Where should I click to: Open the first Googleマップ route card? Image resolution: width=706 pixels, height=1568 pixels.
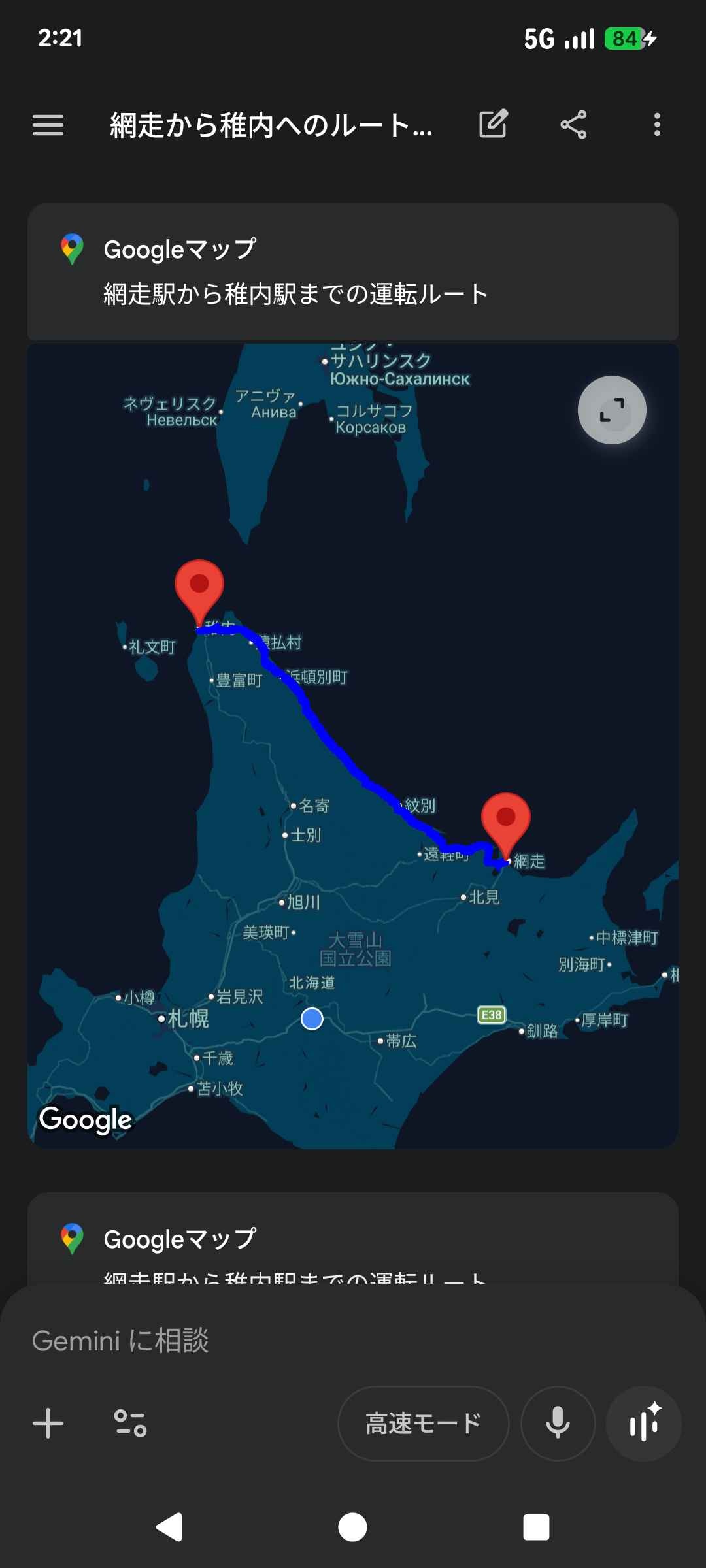point(353,272)
